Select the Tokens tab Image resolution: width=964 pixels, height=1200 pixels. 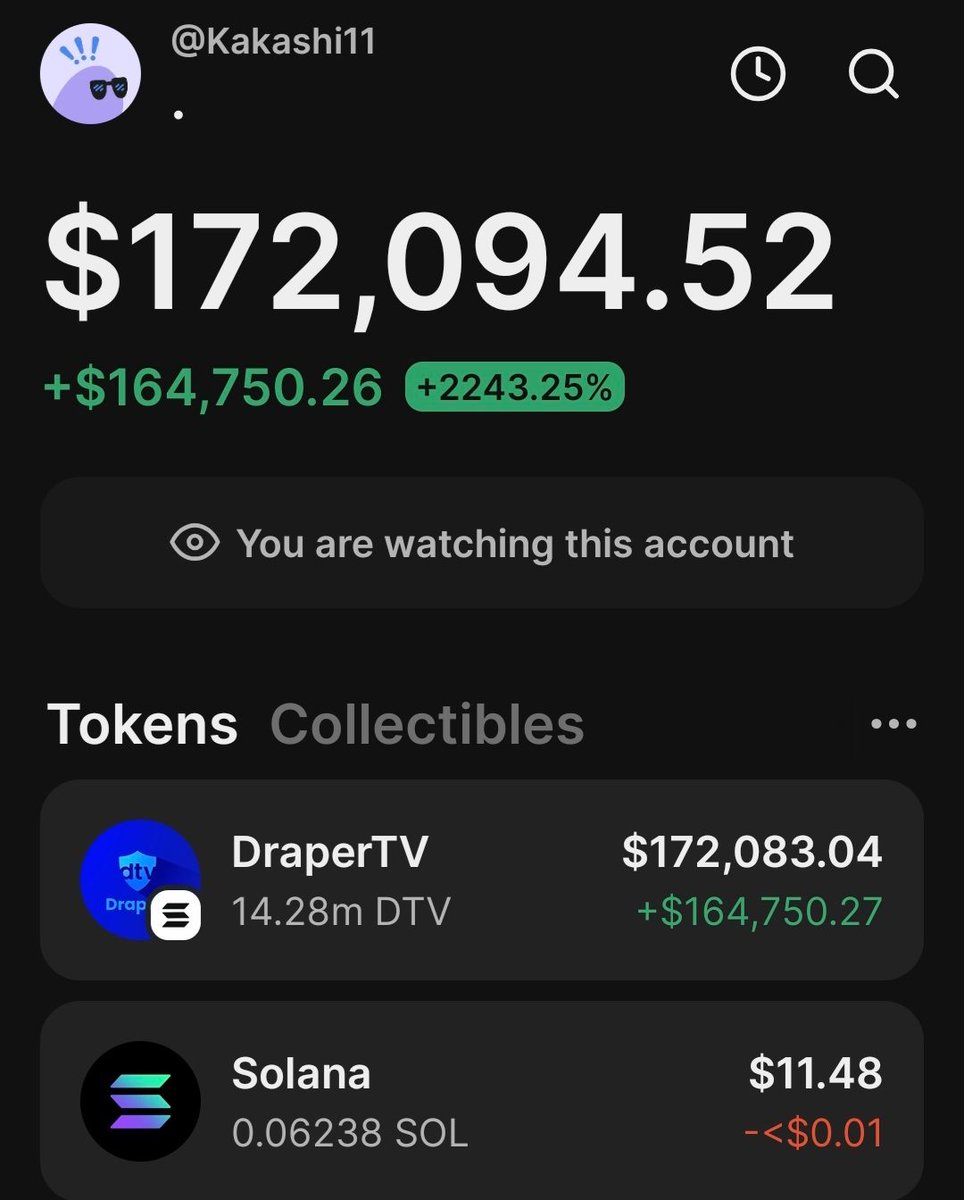coord(142,724)
